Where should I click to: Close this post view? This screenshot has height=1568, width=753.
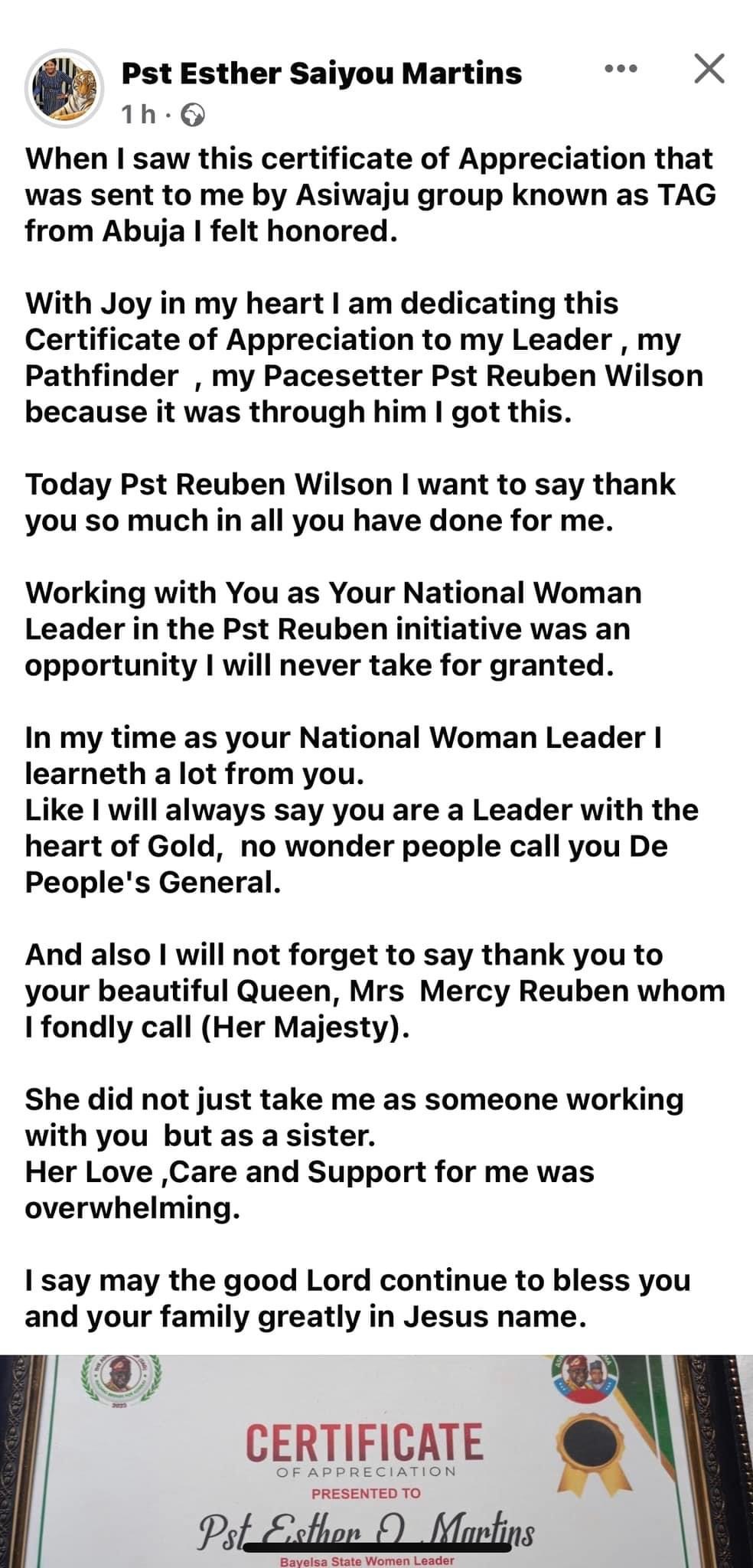click(709, 70)
